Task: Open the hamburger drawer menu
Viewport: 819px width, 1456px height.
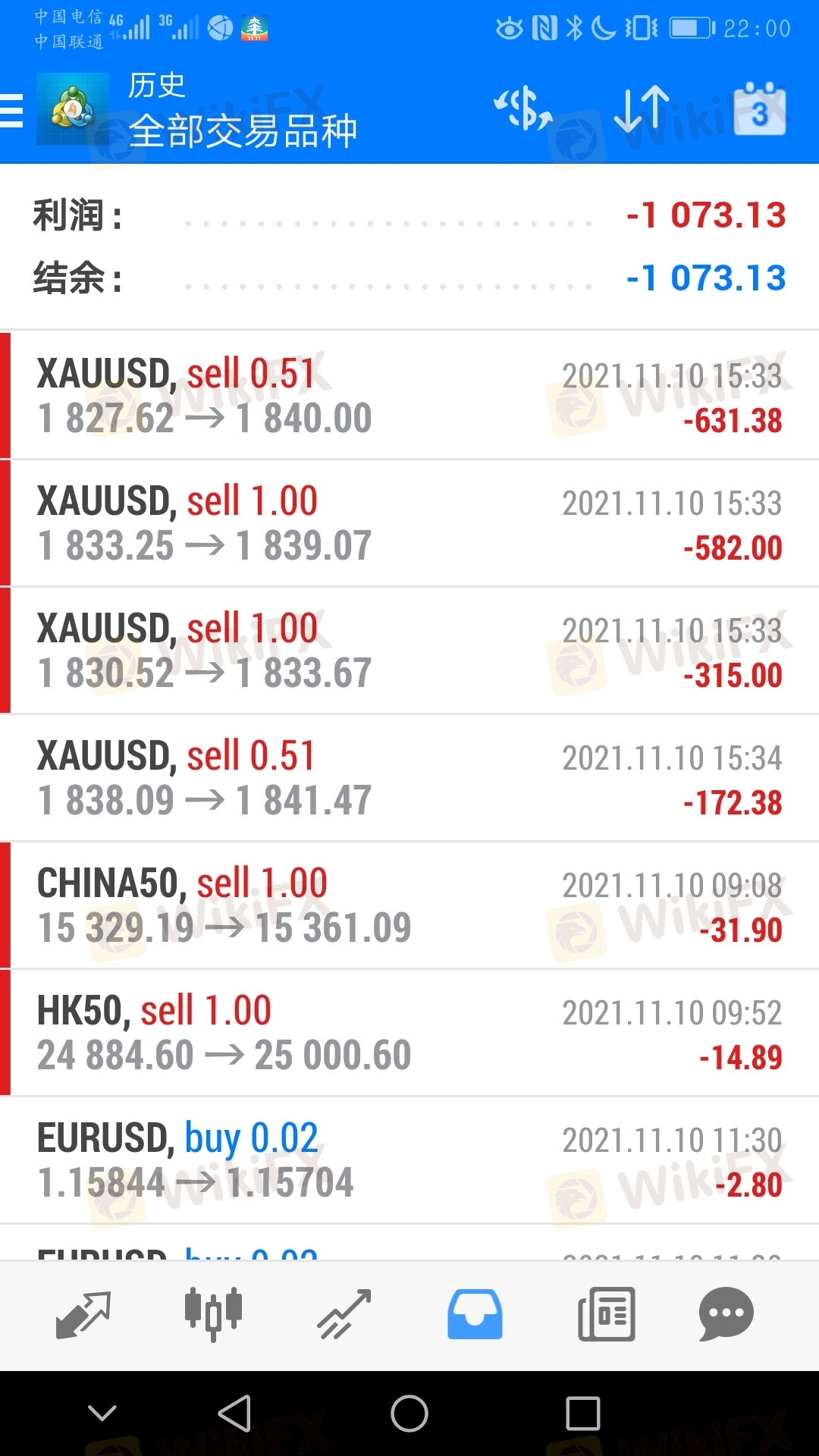Action: [12, 111]
